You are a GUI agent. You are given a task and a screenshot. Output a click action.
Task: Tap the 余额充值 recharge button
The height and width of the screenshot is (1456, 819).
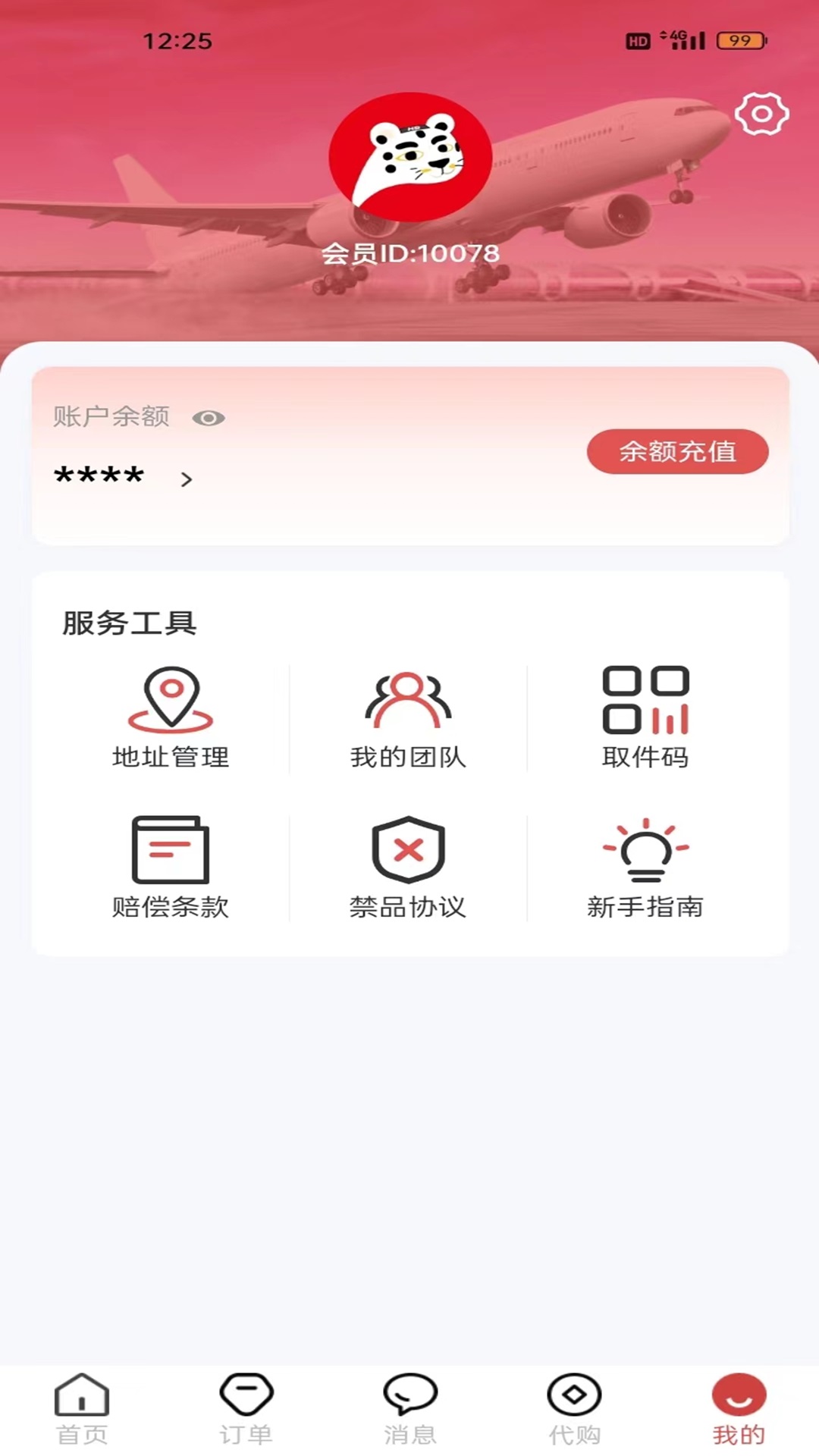(x=677, y=452)
